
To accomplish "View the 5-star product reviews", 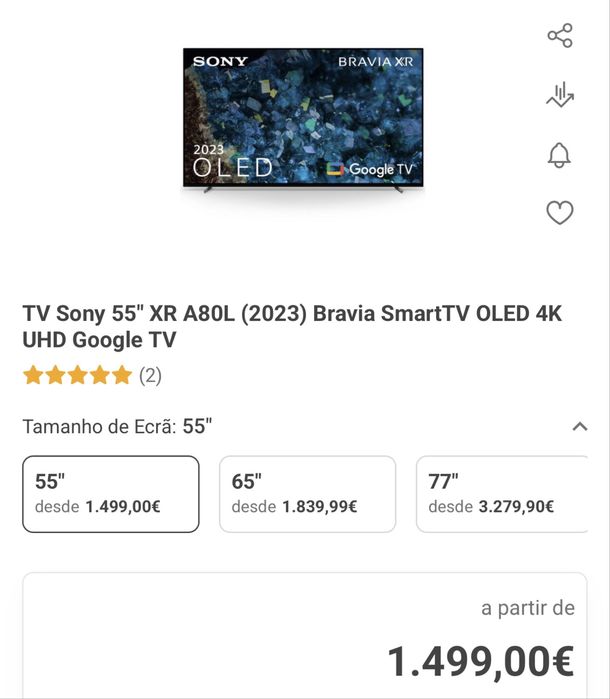I will (92, 376).
